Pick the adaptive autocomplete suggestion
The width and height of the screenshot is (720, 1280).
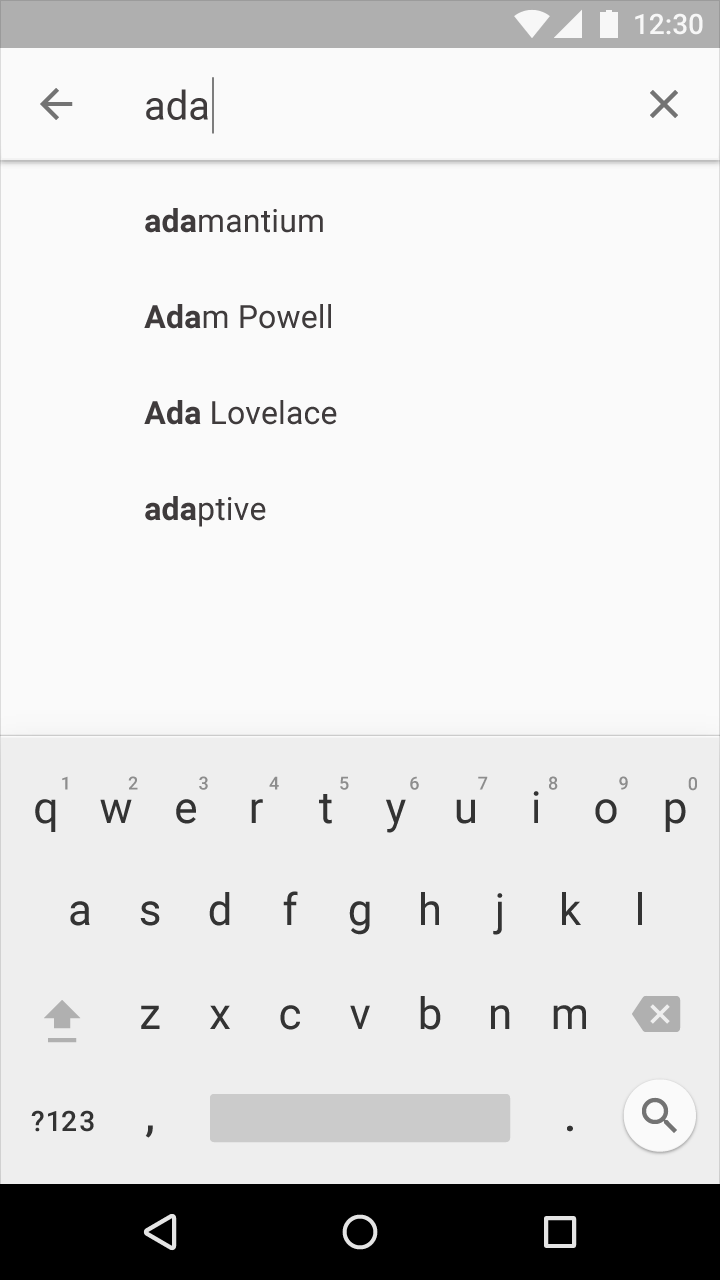(x=205, y=508)
